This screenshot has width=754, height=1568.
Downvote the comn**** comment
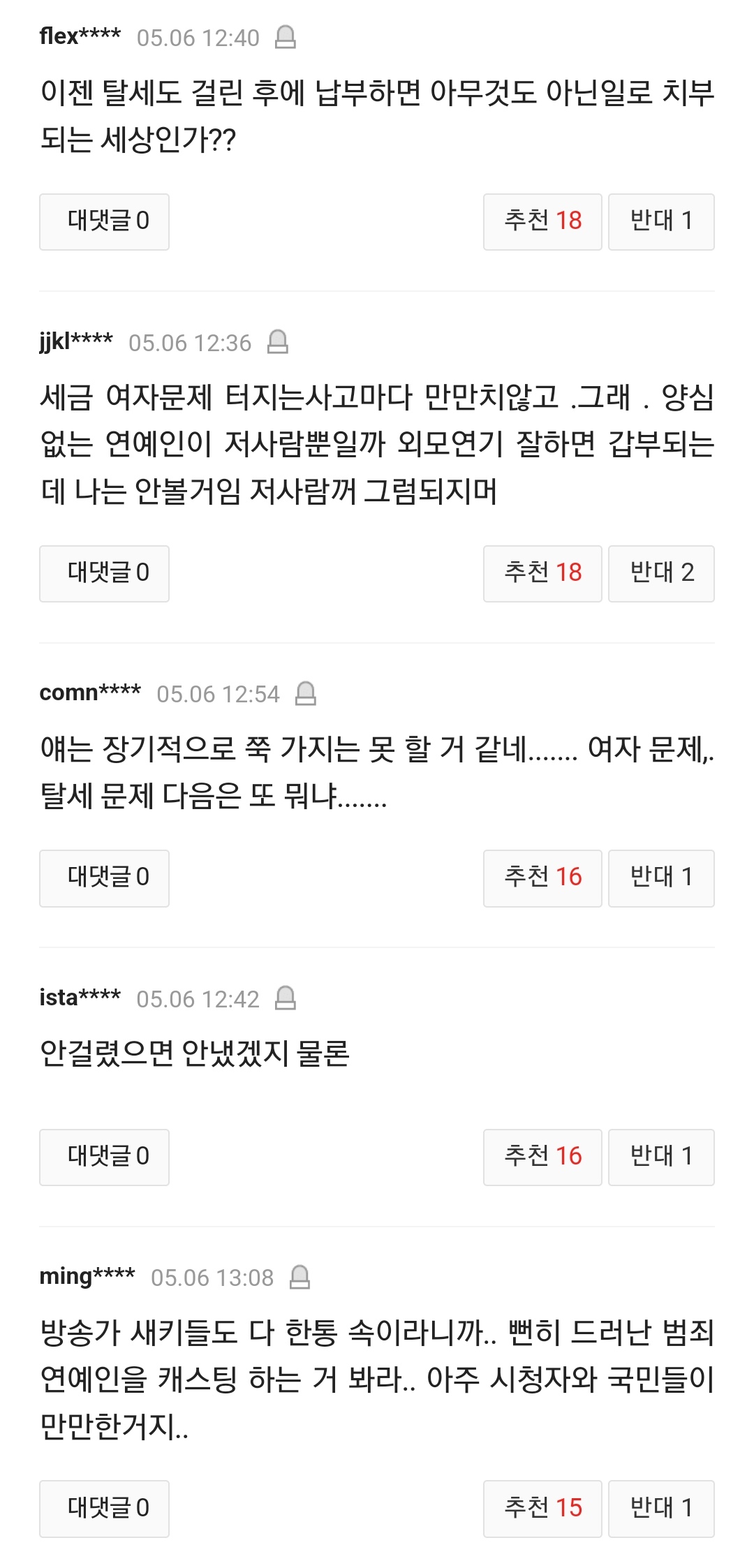pos(661,878)
